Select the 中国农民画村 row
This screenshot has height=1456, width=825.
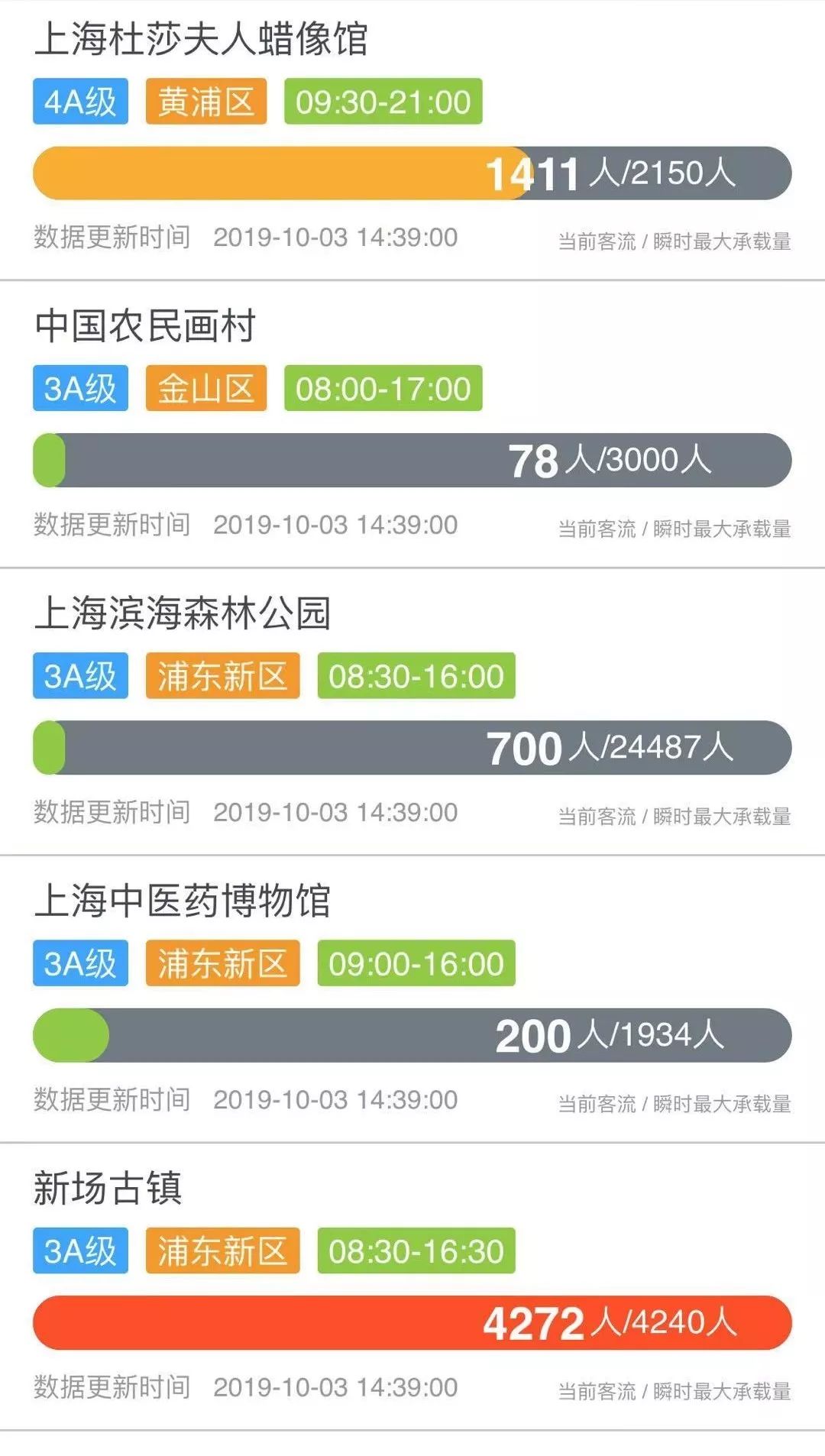pos(145,326)
